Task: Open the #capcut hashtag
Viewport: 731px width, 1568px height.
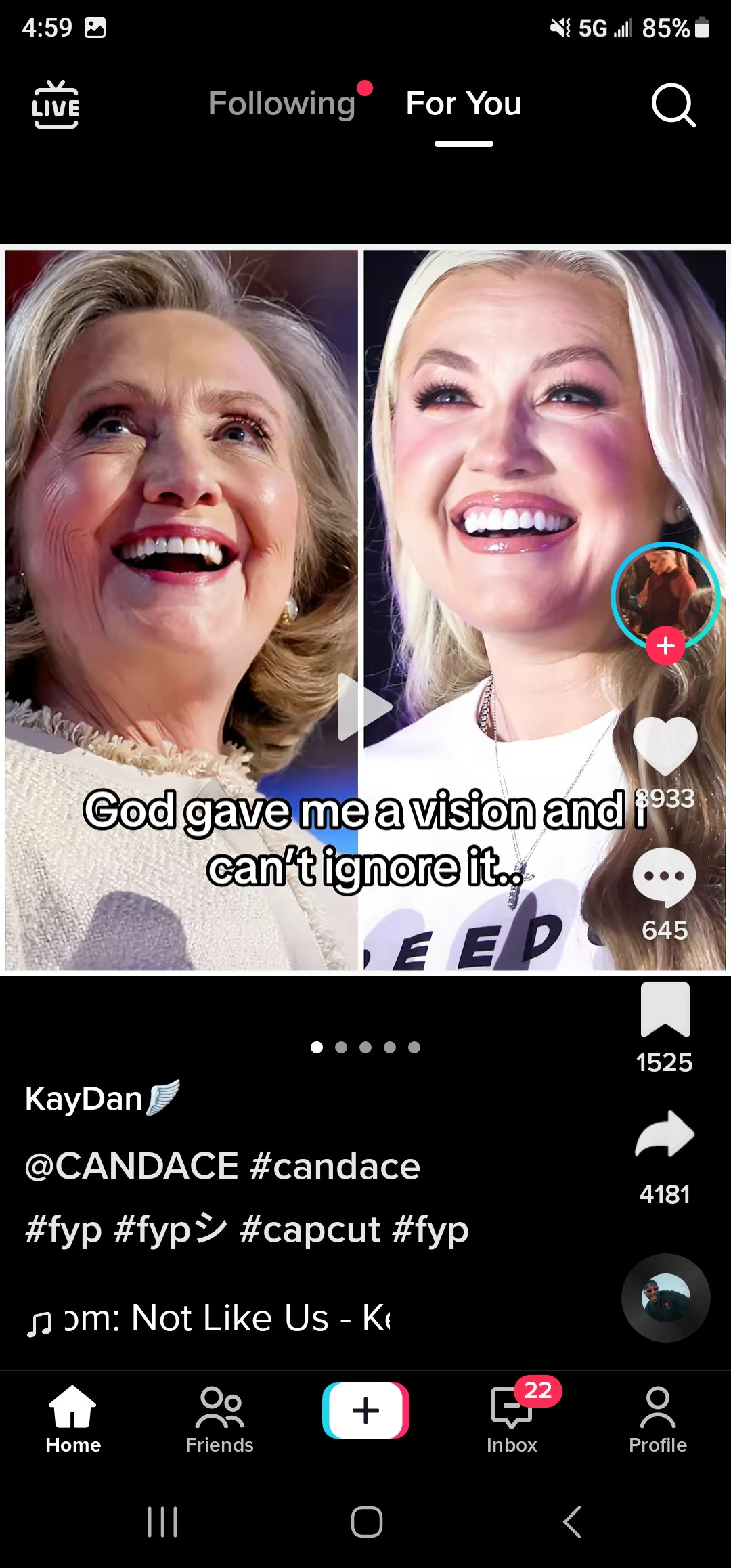Action: [309, 1229]
